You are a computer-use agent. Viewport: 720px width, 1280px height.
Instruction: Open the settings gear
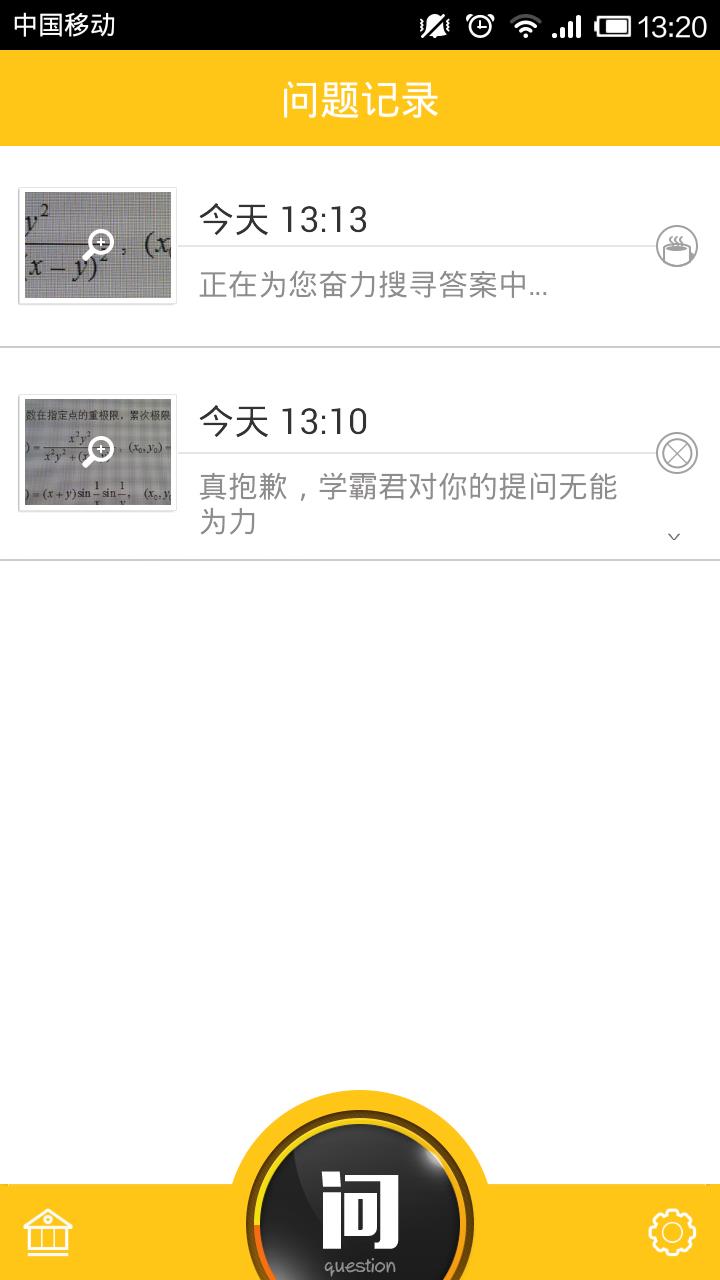click(672, 1231)
